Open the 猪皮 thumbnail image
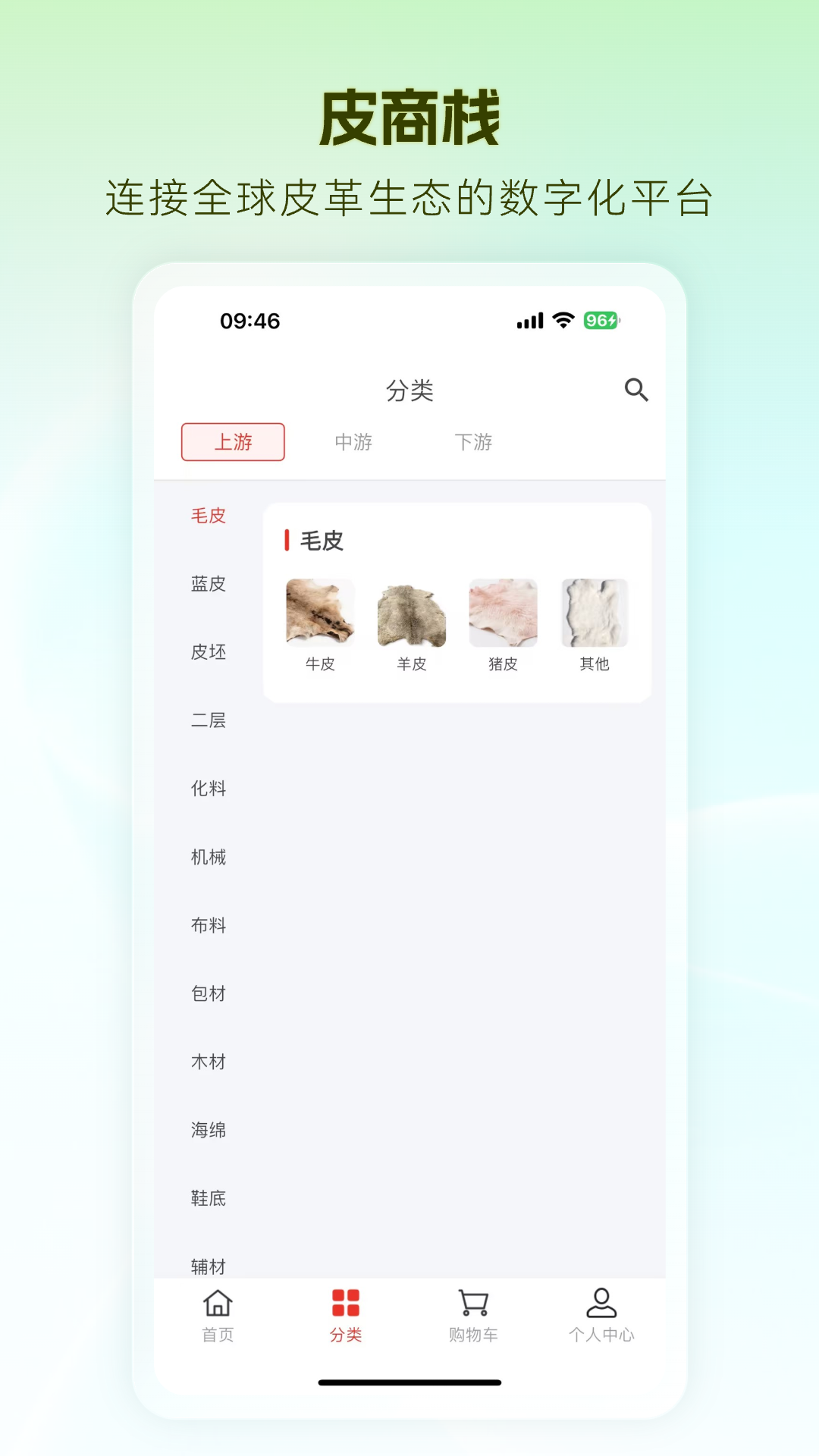This screenshot has height=1456, width=819. pos(503,613)
